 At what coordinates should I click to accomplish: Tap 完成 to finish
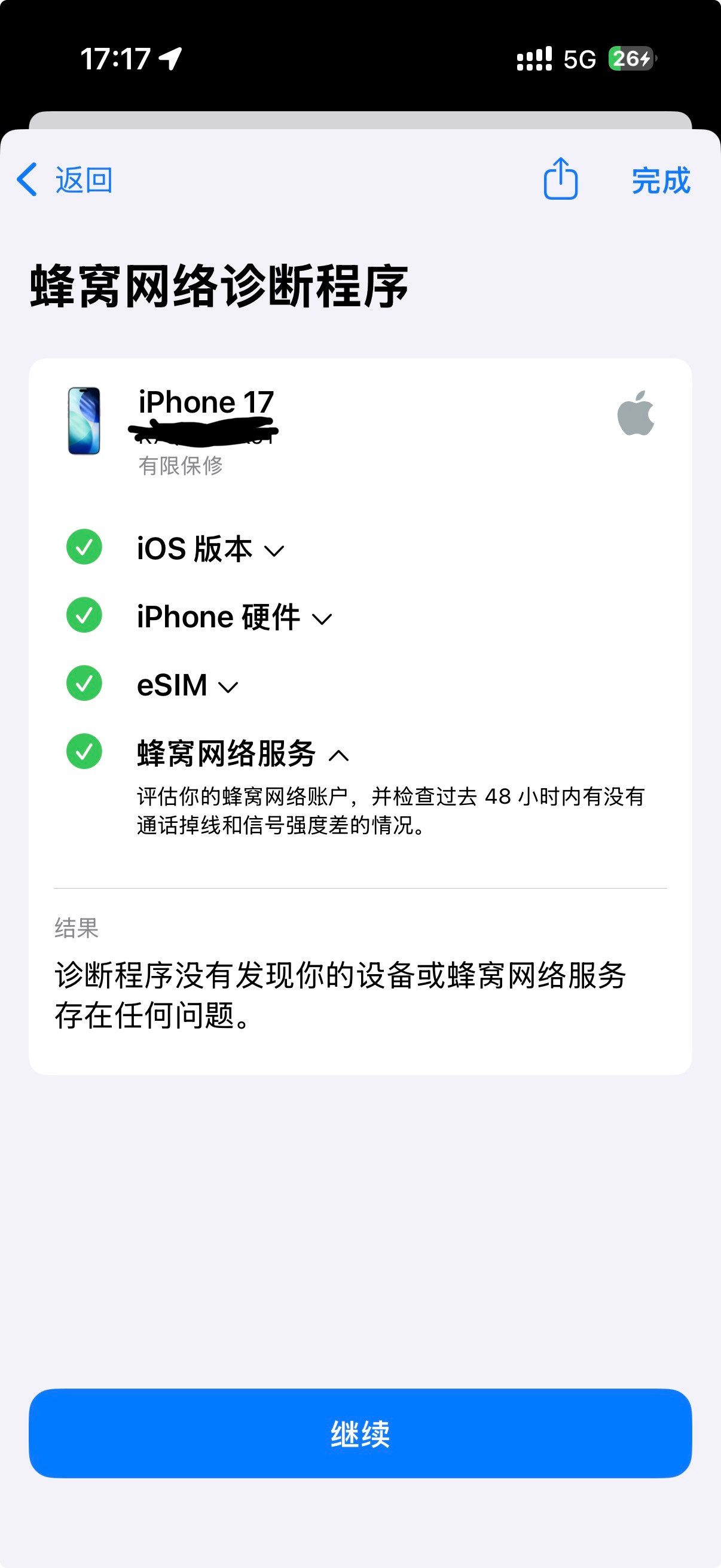click(x=661, y=181)
